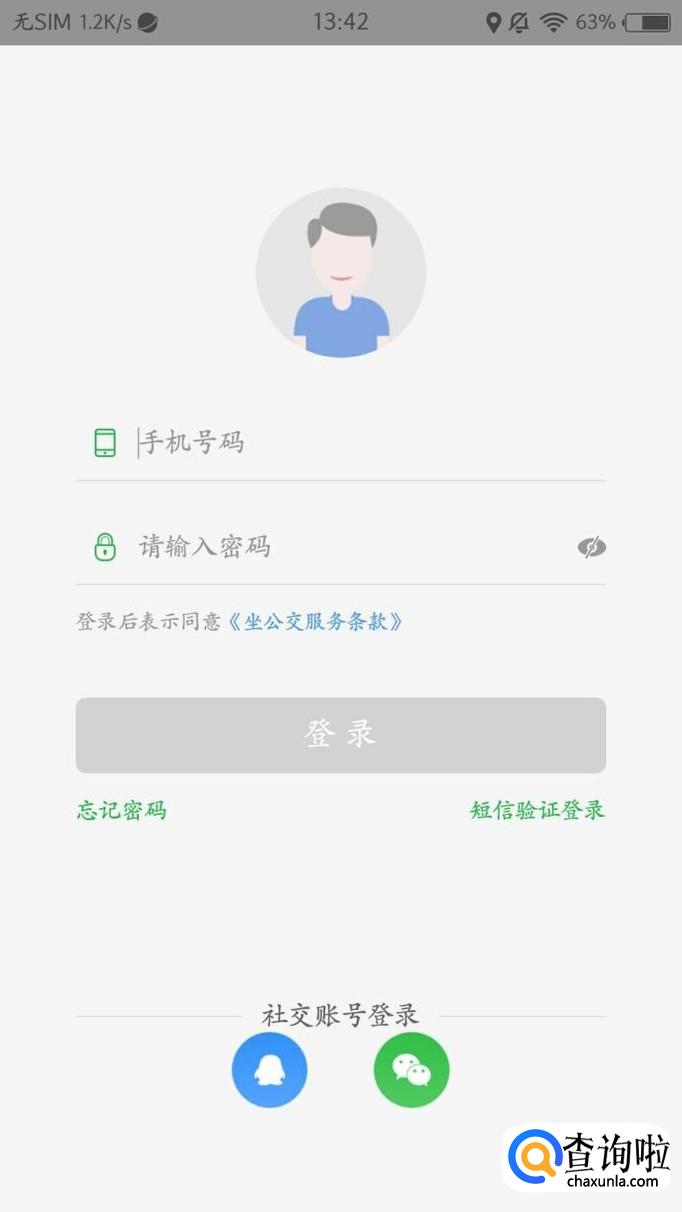
Task: Switch to 短信验证登录 SMS login
Action: coord(538,810)
